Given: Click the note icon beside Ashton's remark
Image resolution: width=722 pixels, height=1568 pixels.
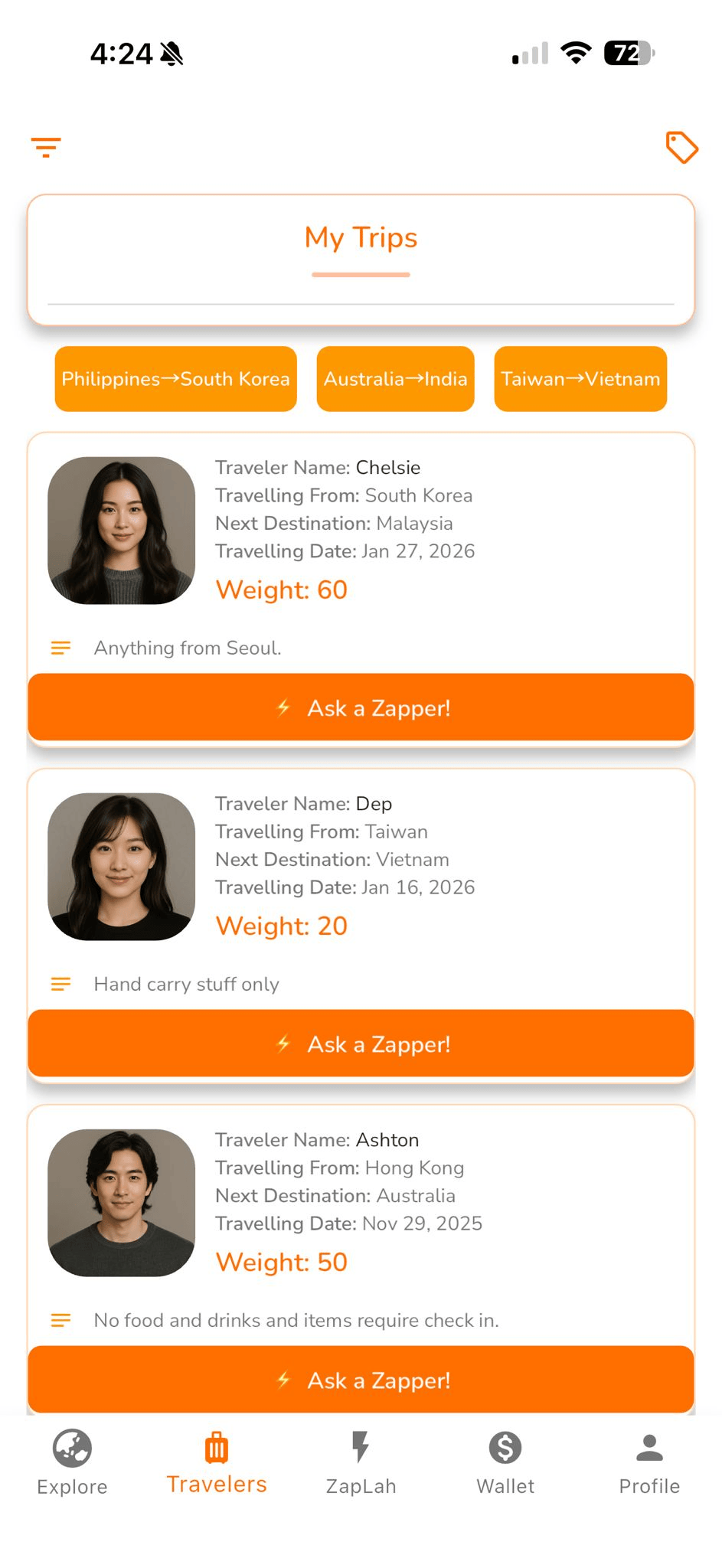Looking at the screenshot, I should point(60,1320).
